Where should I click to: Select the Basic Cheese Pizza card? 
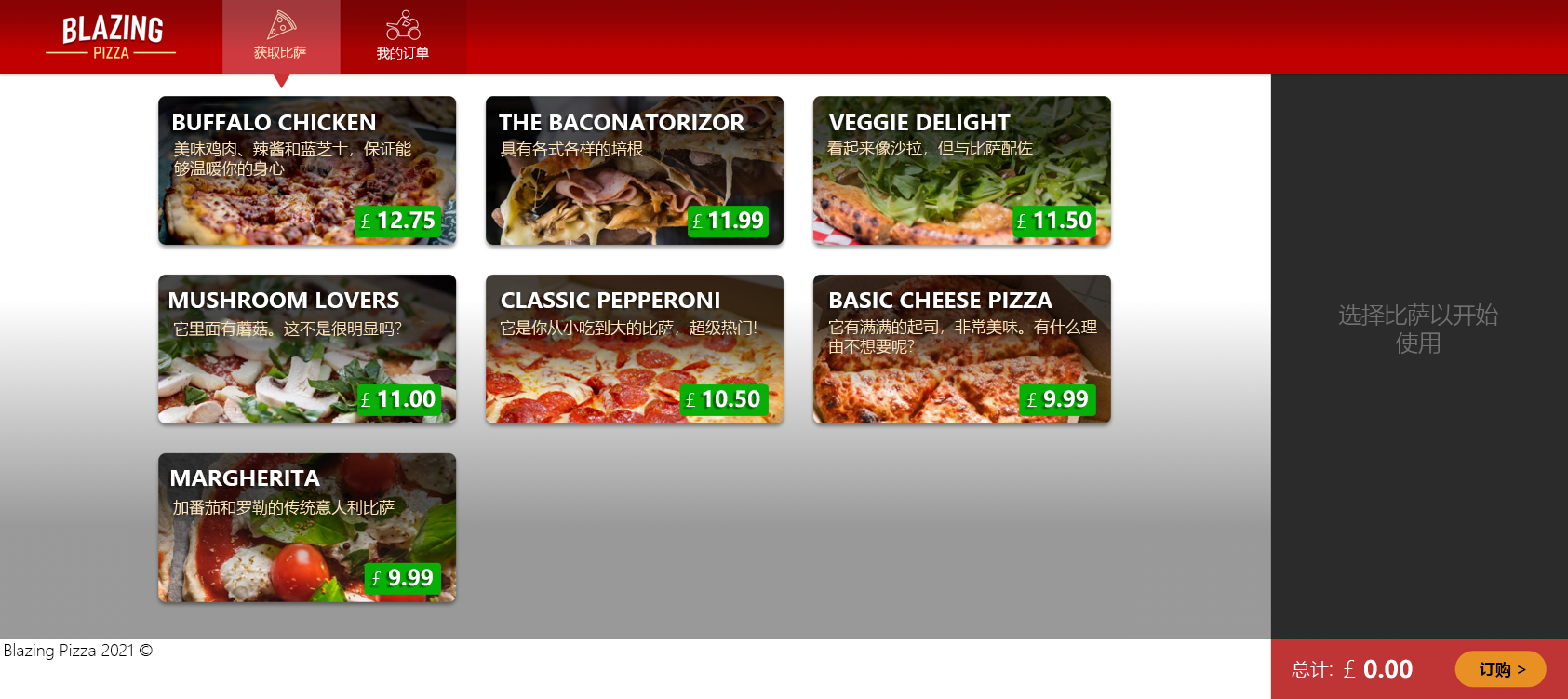click(x=961, y=349)
